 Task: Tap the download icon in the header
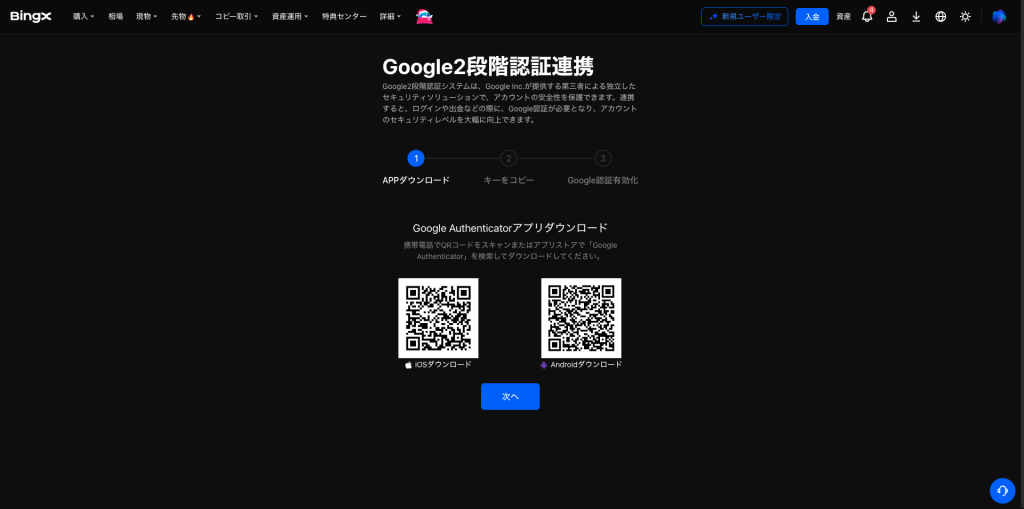coord(916,17)
